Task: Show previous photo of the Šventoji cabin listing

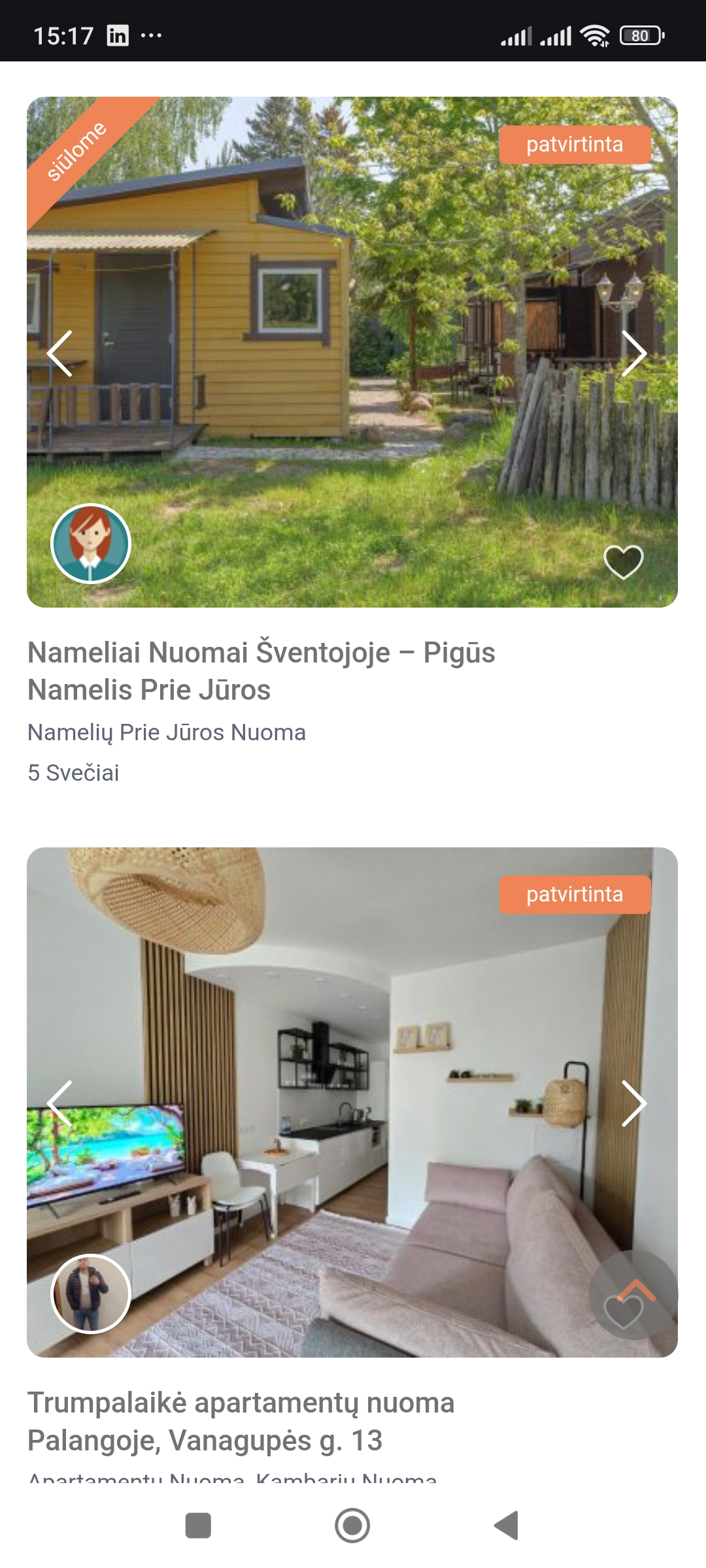Action: 59,353
